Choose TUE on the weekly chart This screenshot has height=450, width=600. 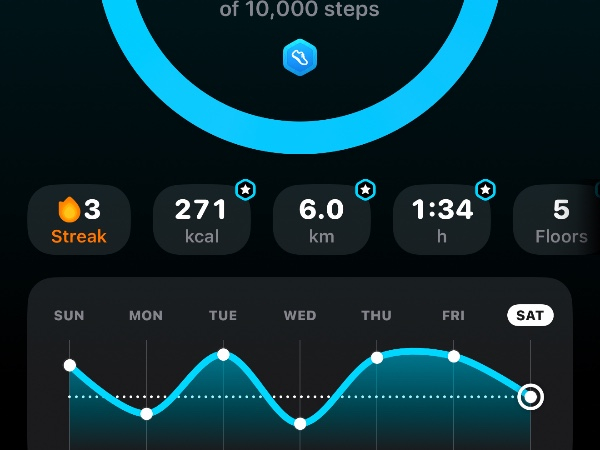[223, 316]
